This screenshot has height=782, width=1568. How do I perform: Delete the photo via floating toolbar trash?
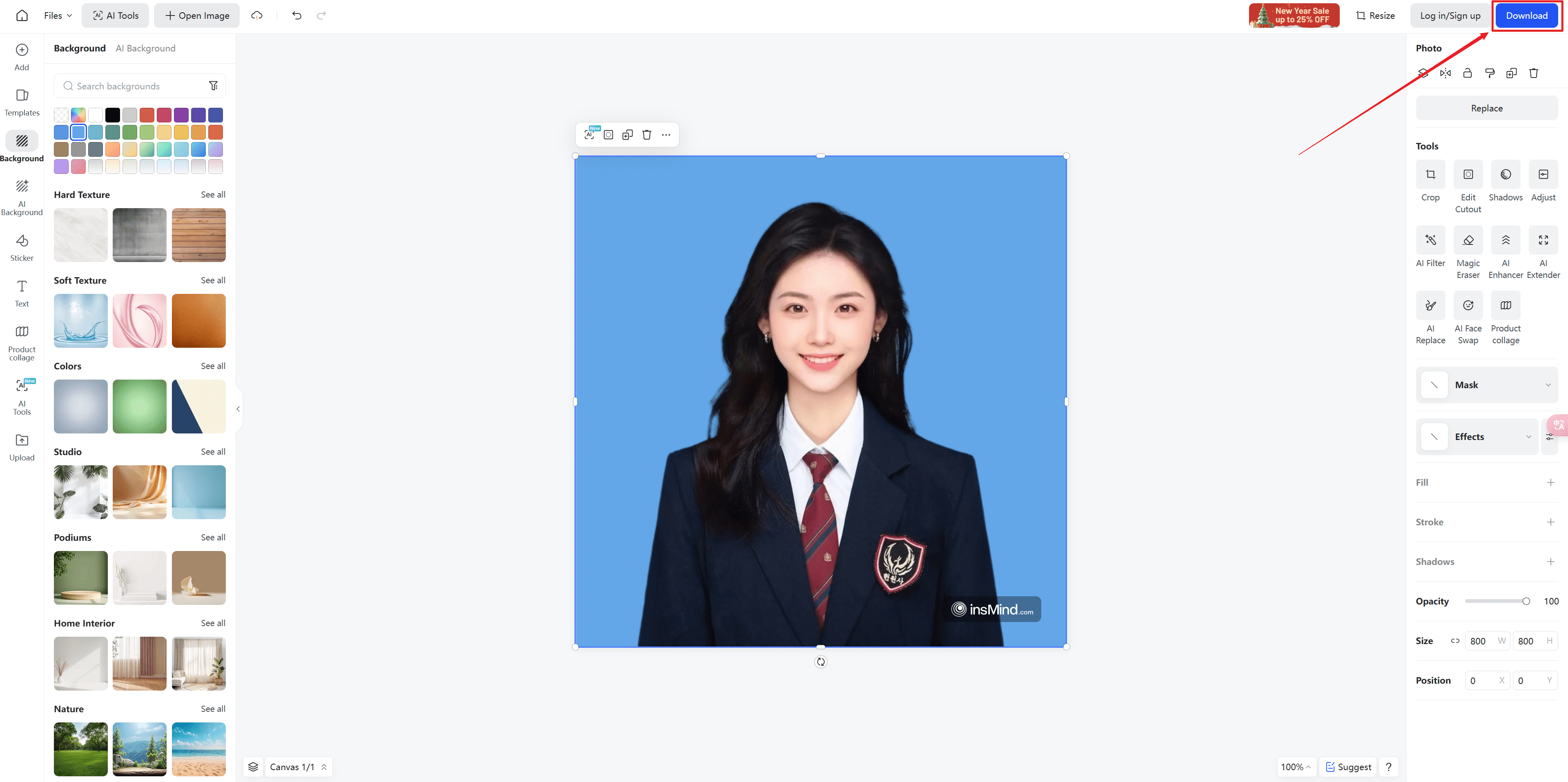pyautogui.click(x=646, y=135)
